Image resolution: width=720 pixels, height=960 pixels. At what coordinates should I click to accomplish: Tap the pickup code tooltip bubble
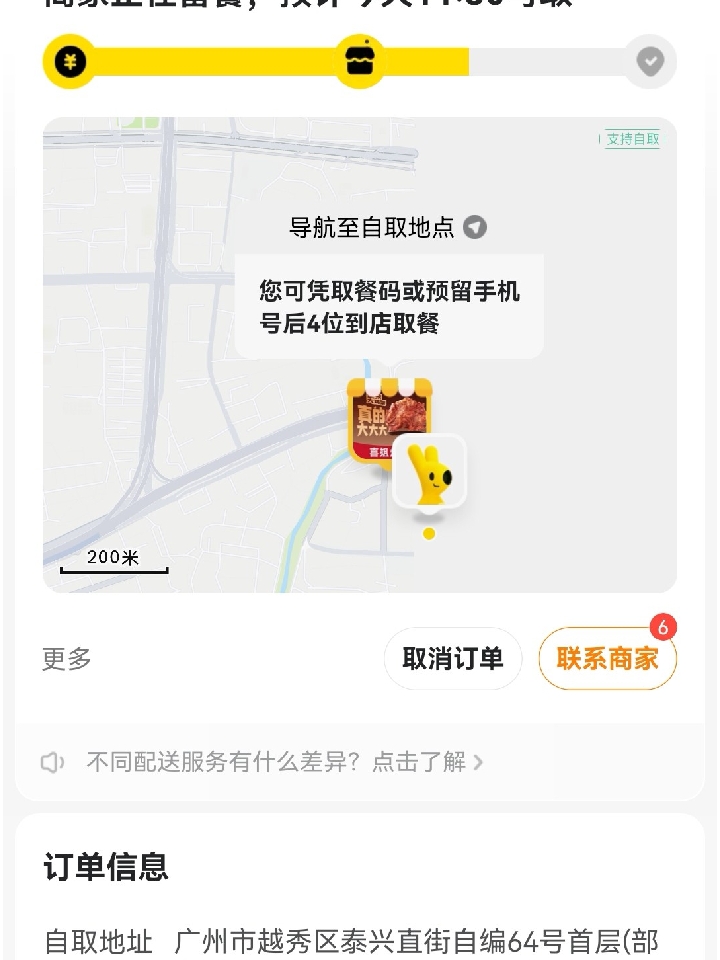392,305
